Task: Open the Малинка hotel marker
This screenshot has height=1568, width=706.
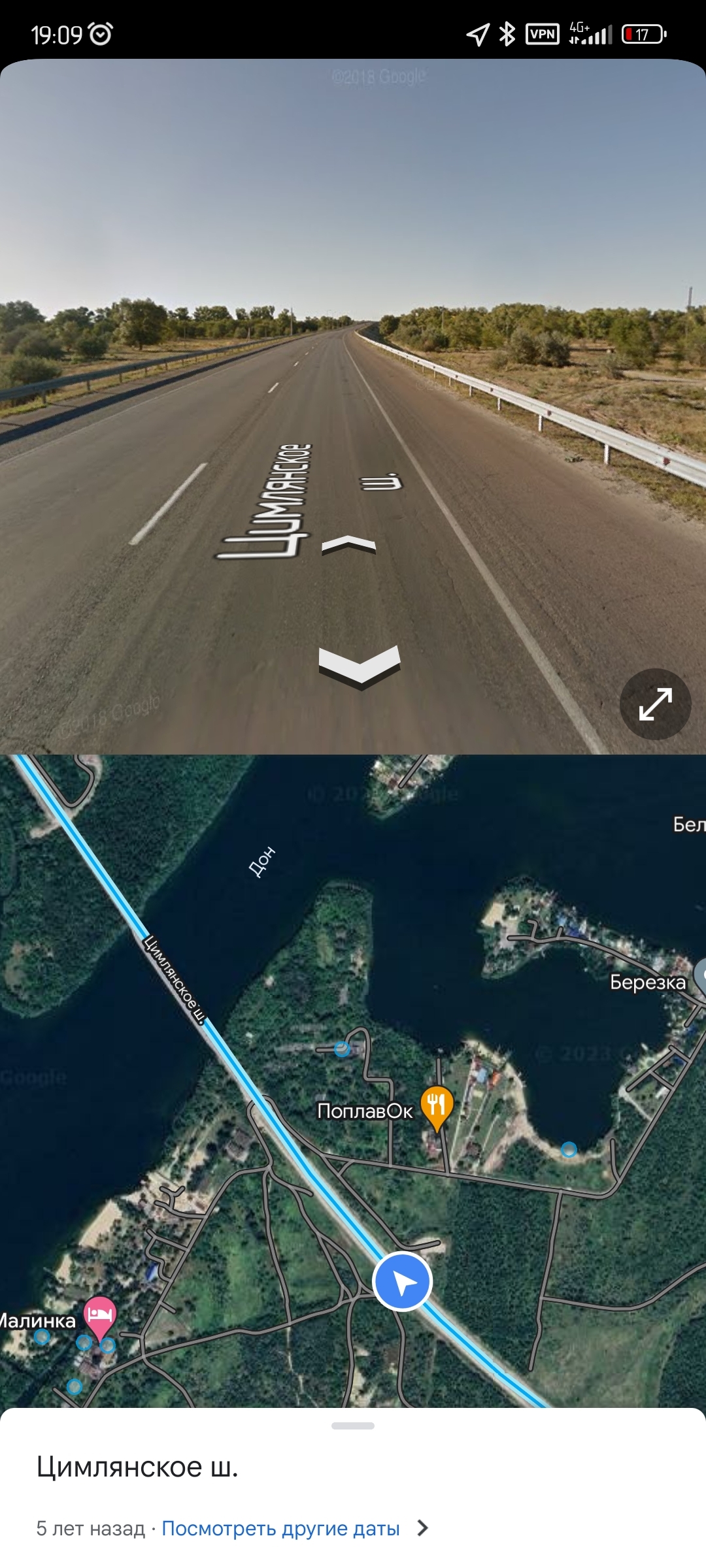Action: pos(99,1316)
